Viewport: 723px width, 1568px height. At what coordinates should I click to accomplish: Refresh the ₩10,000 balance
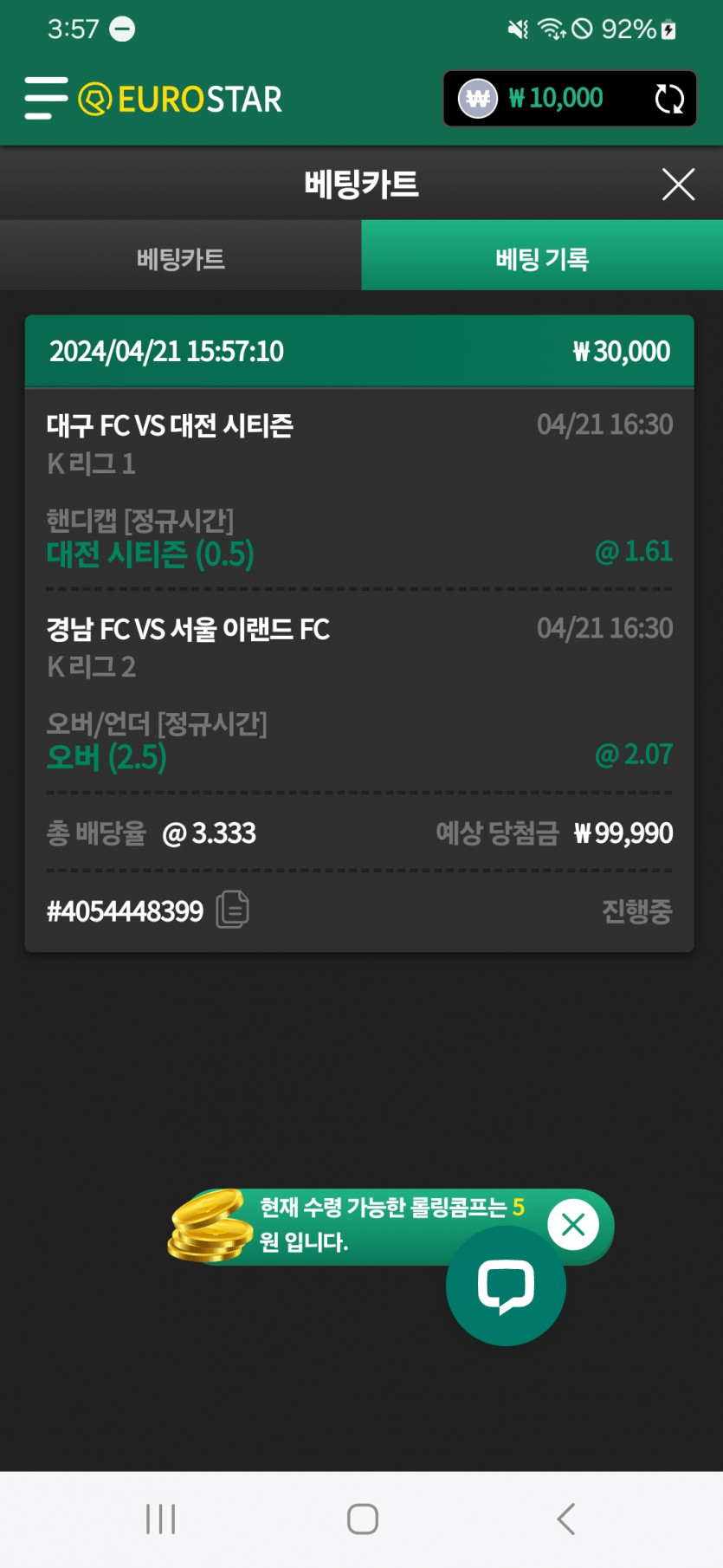coord(668,99)
